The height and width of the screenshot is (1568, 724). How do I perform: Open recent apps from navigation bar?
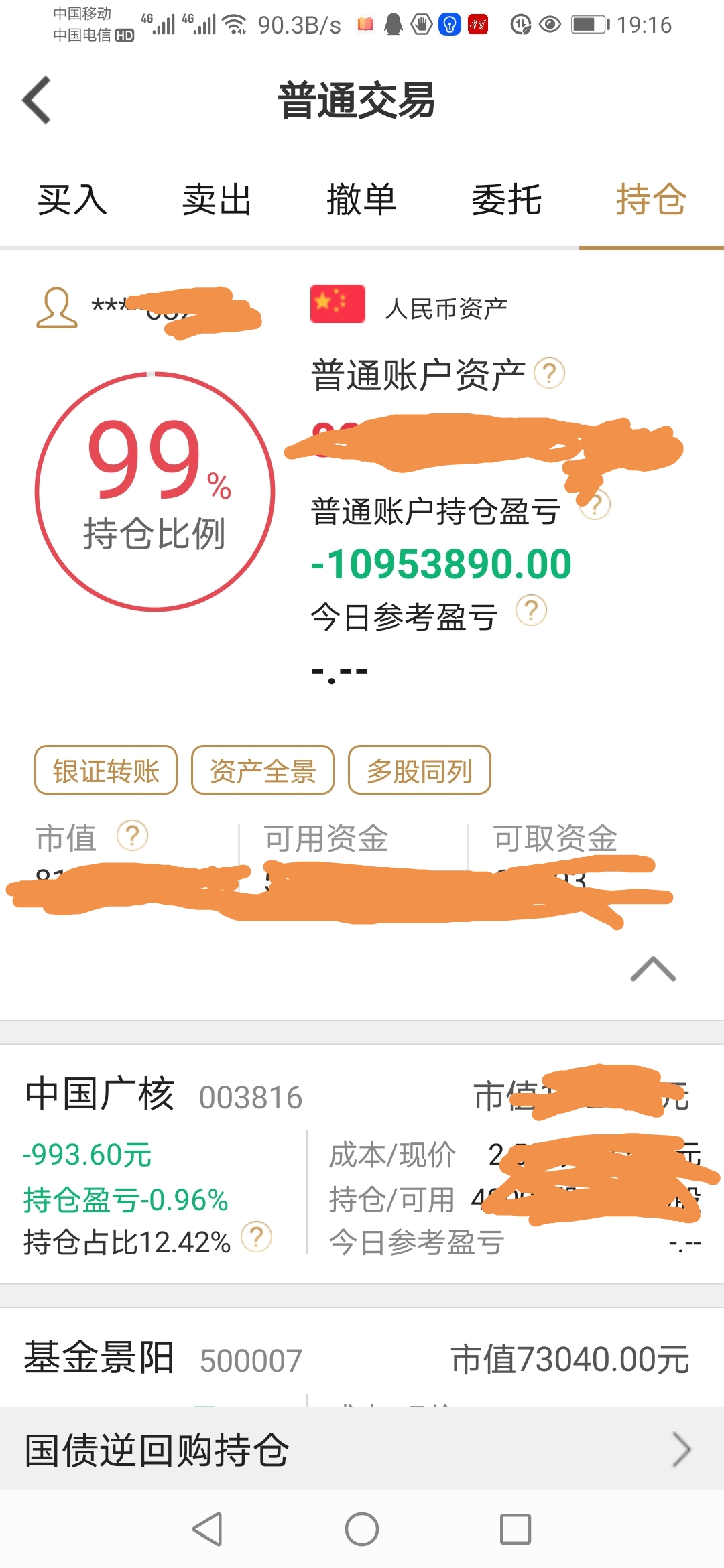(516, 1530)
